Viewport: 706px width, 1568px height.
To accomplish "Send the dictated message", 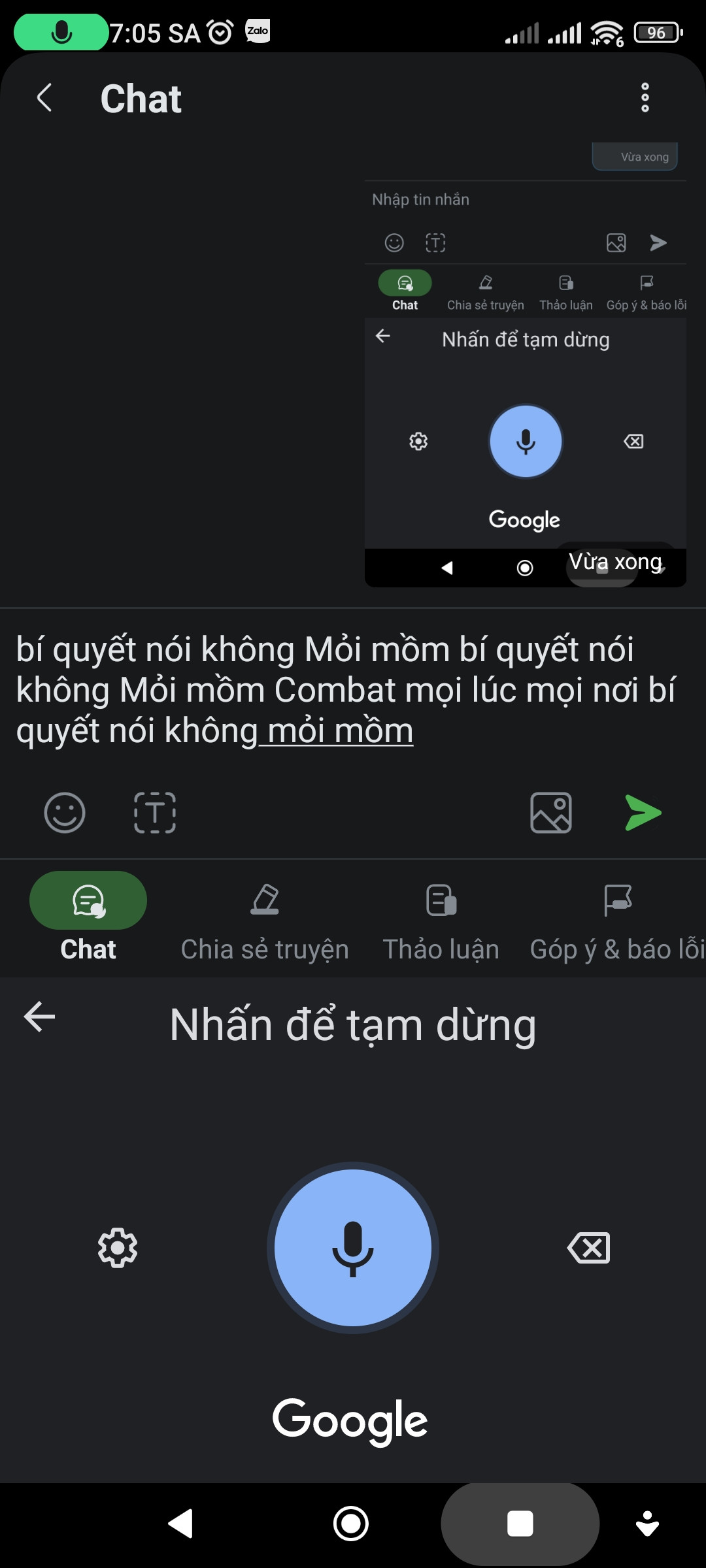I will click(643, 813).
